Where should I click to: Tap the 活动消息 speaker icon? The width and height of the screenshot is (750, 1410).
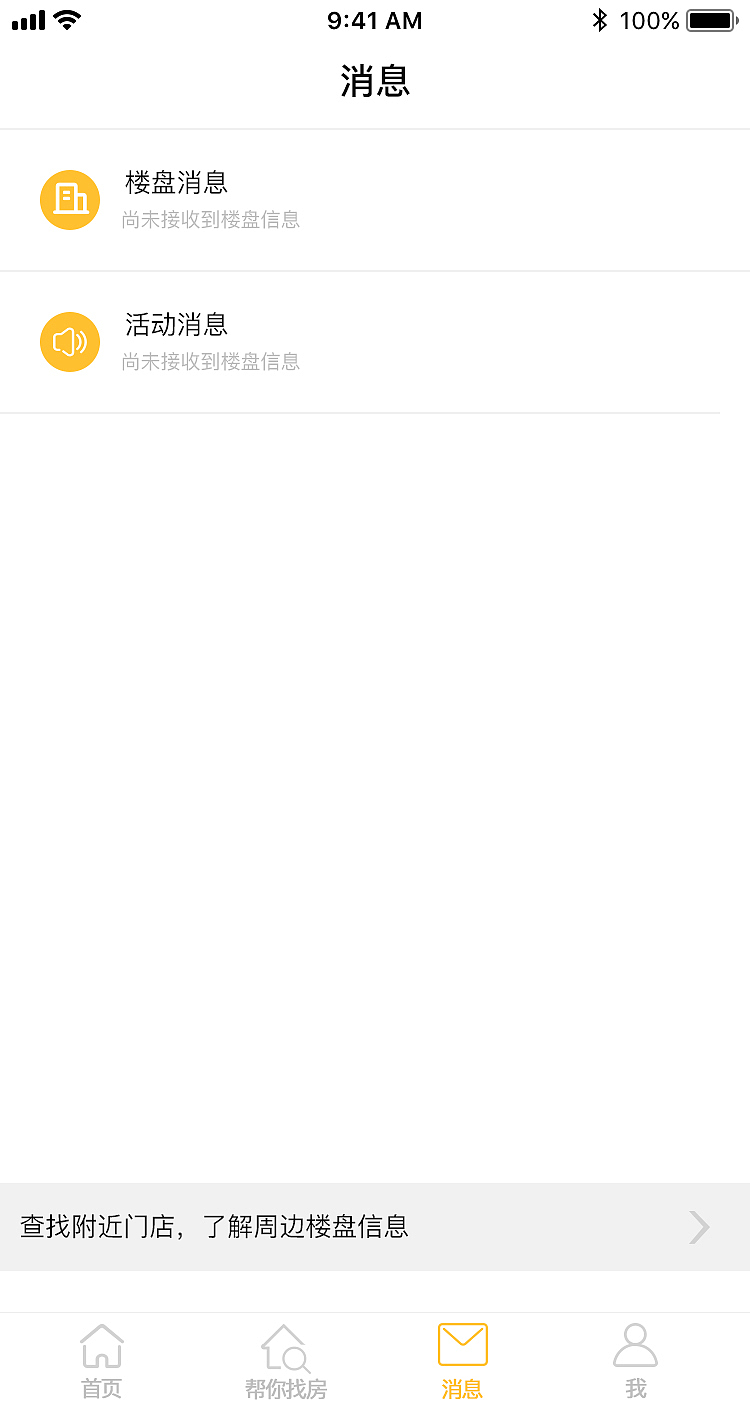pyautogui.click(x=70, y=342)
